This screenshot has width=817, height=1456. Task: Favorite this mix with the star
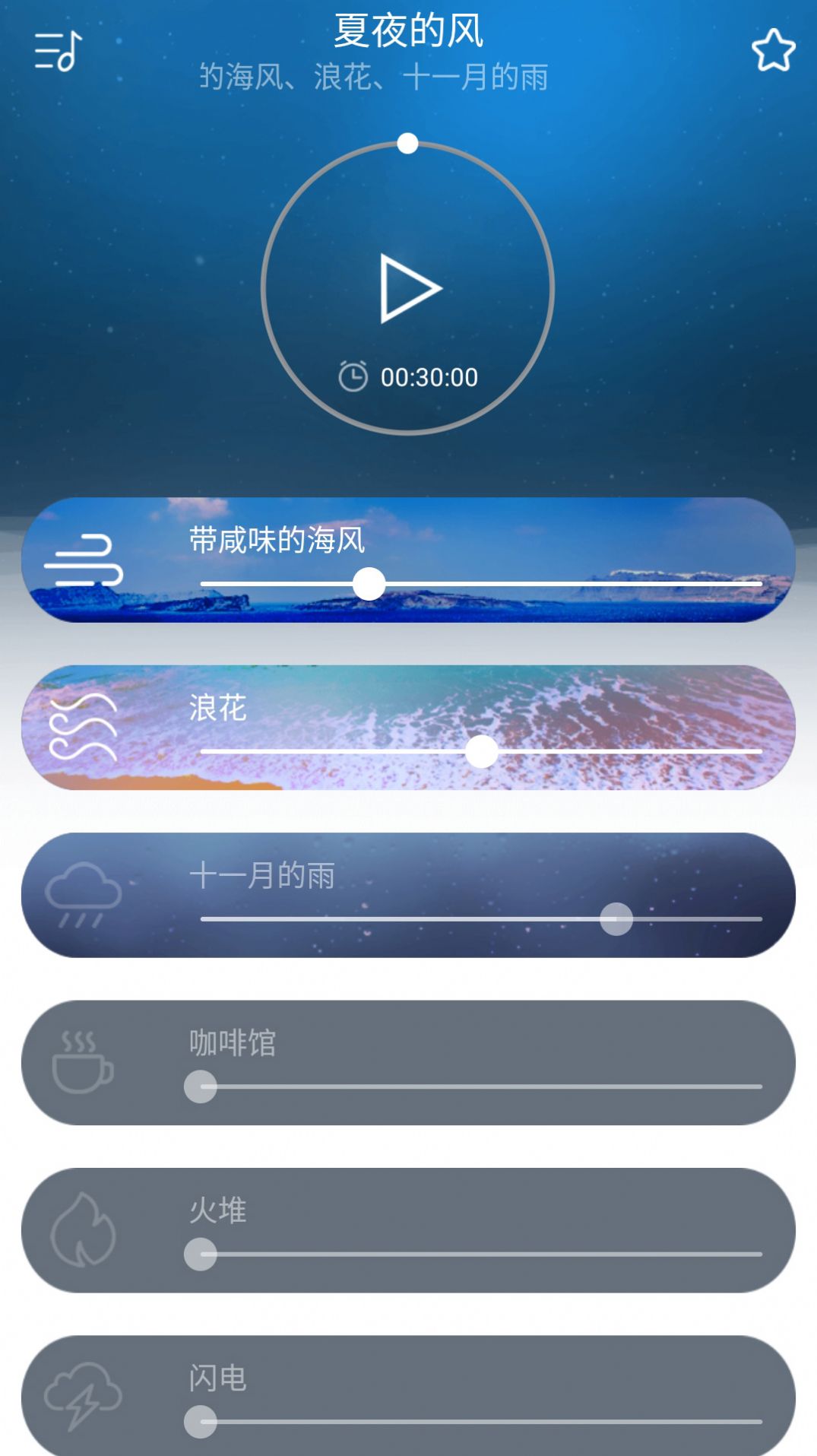[x=773, y=51]
